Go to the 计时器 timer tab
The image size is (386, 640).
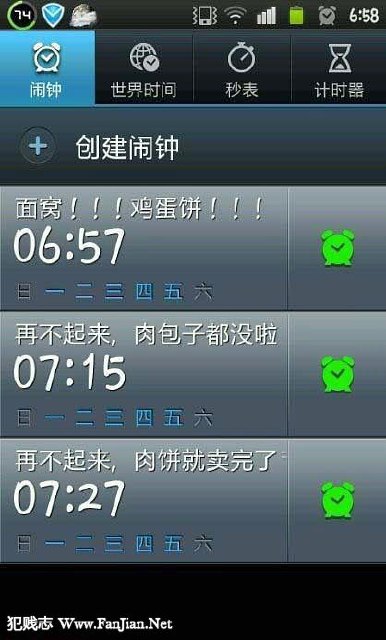(x=339, y=67)
